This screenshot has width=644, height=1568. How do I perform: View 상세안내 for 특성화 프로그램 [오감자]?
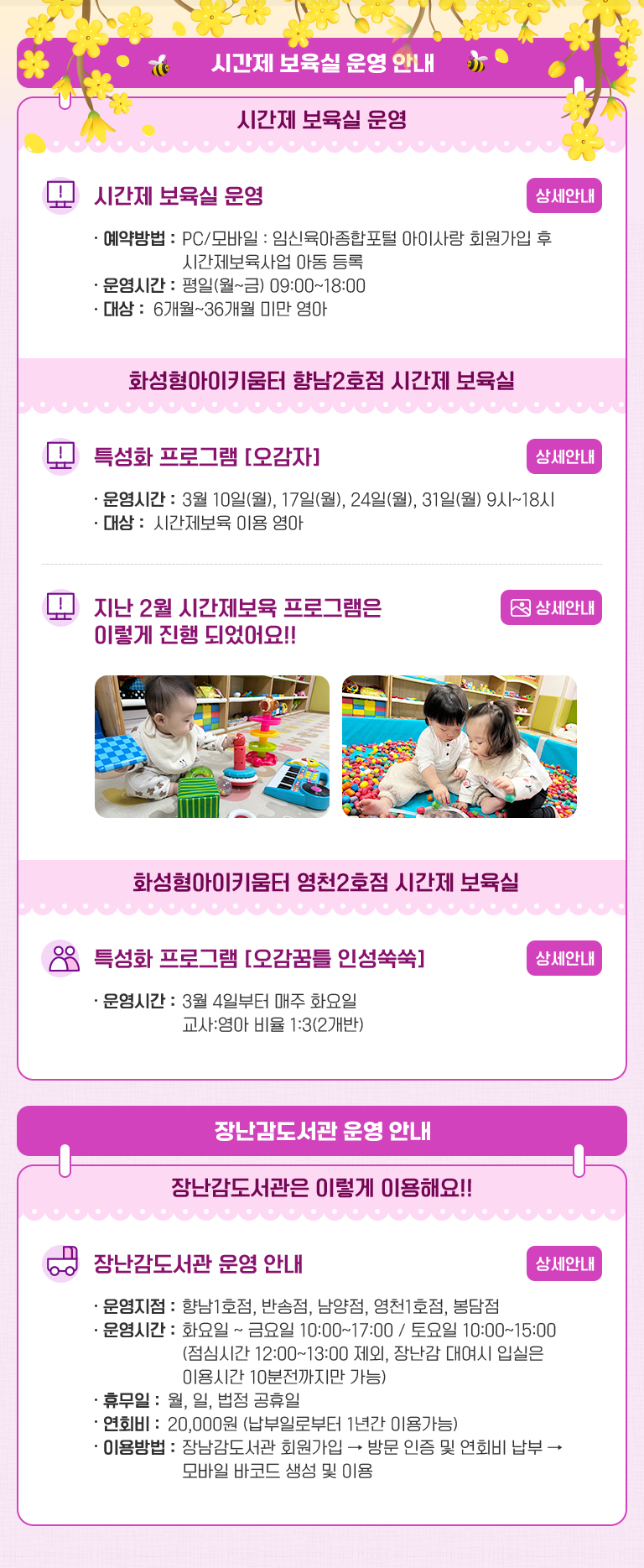[564, 456]
